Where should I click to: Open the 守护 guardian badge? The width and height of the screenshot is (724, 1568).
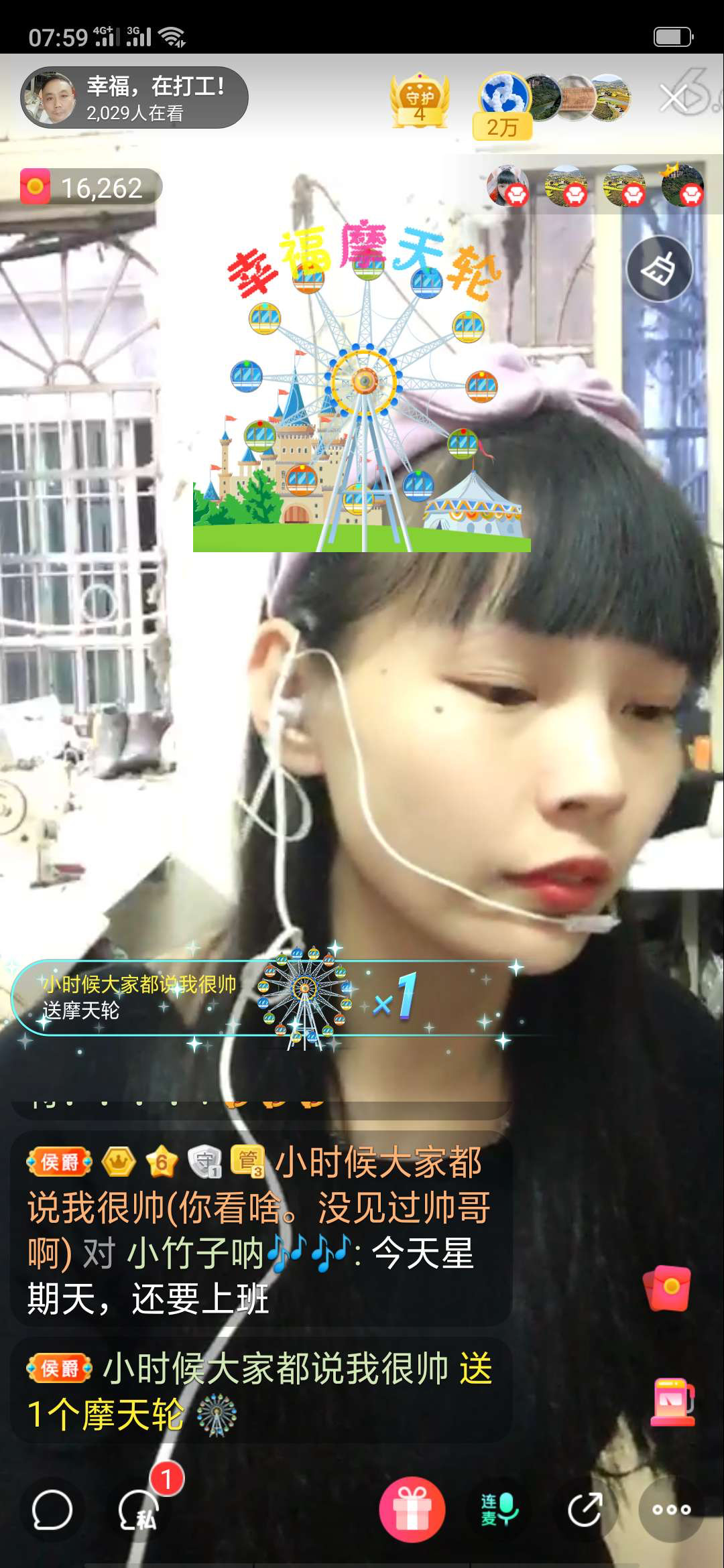tap(419, 101)
